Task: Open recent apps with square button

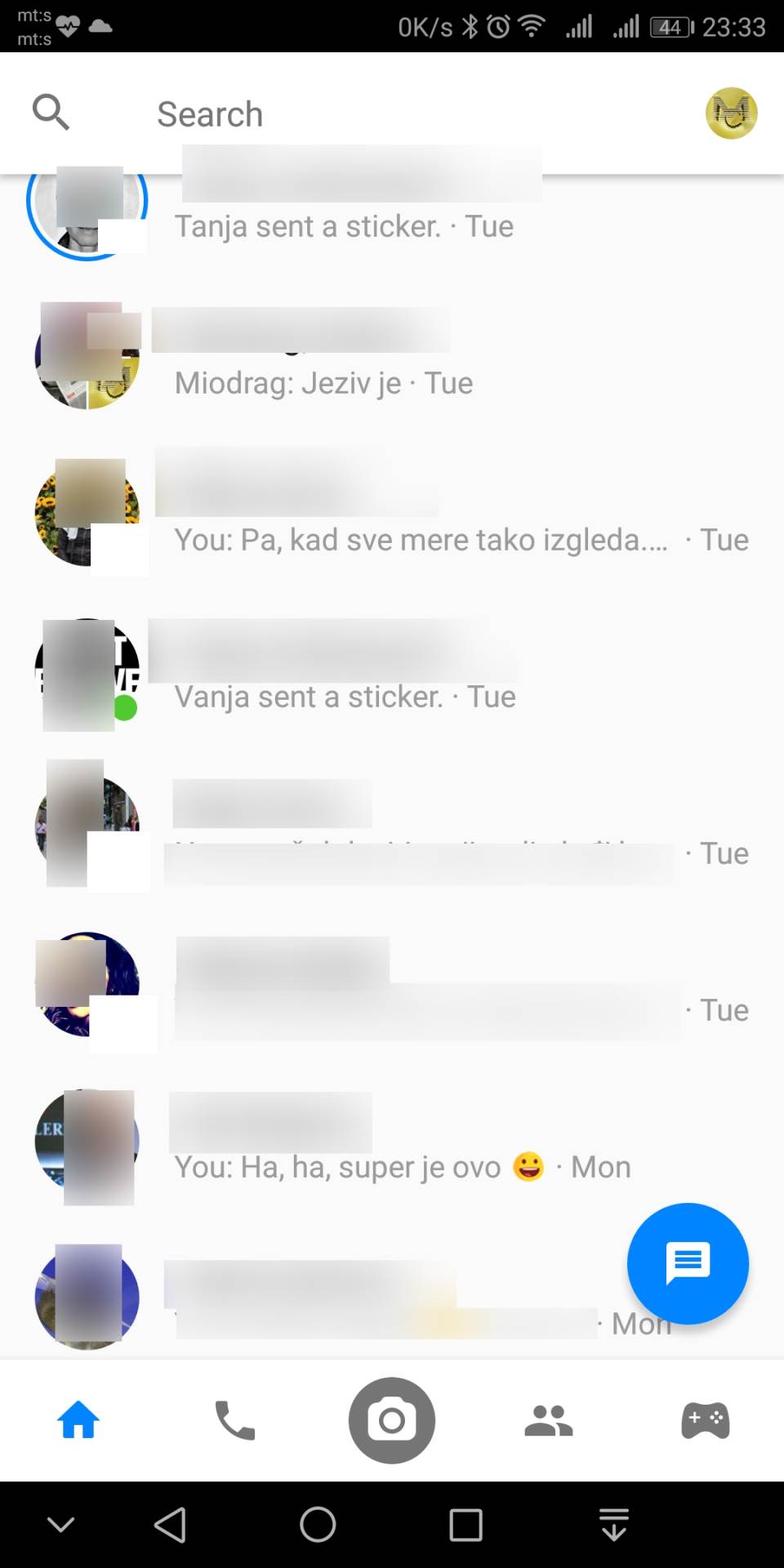Action: 465,1524
